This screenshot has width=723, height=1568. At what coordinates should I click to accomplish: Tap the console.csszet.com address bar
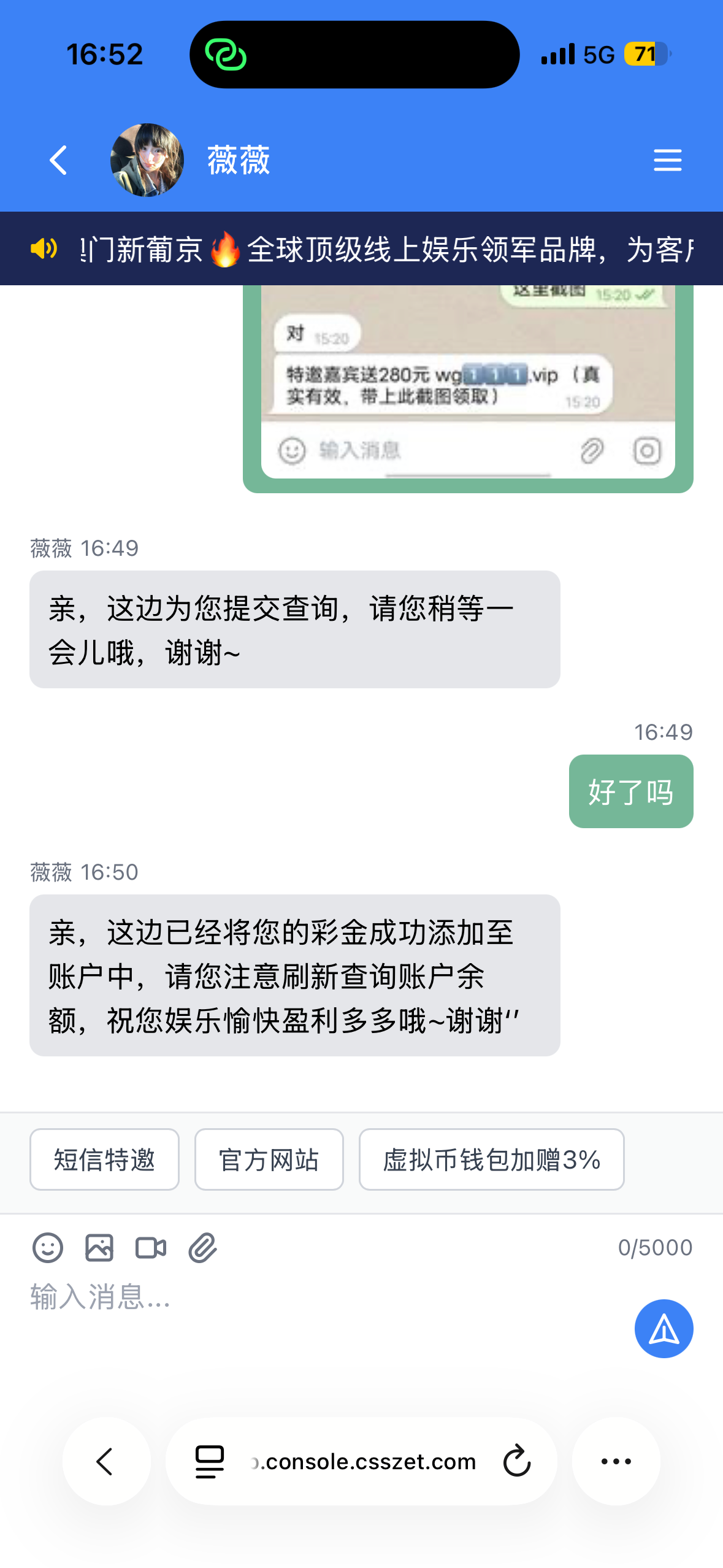365,1461
